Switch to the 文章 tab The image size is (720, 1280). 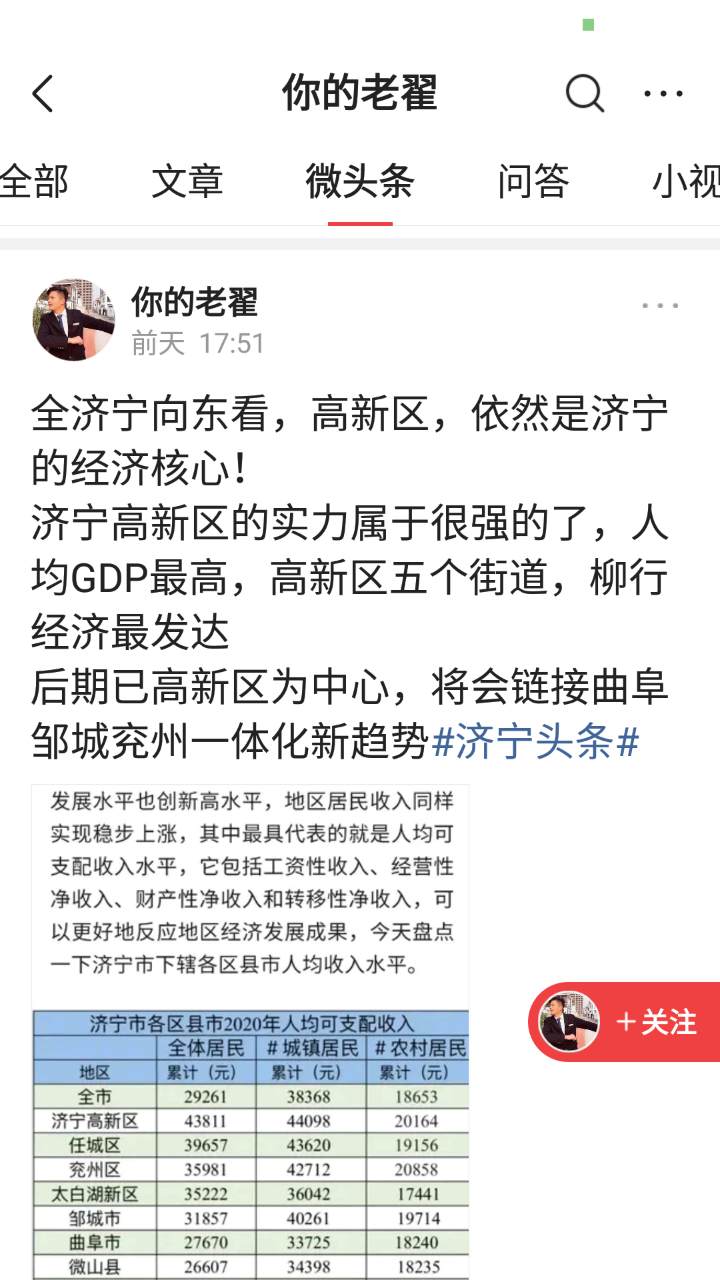pos(187,182)
